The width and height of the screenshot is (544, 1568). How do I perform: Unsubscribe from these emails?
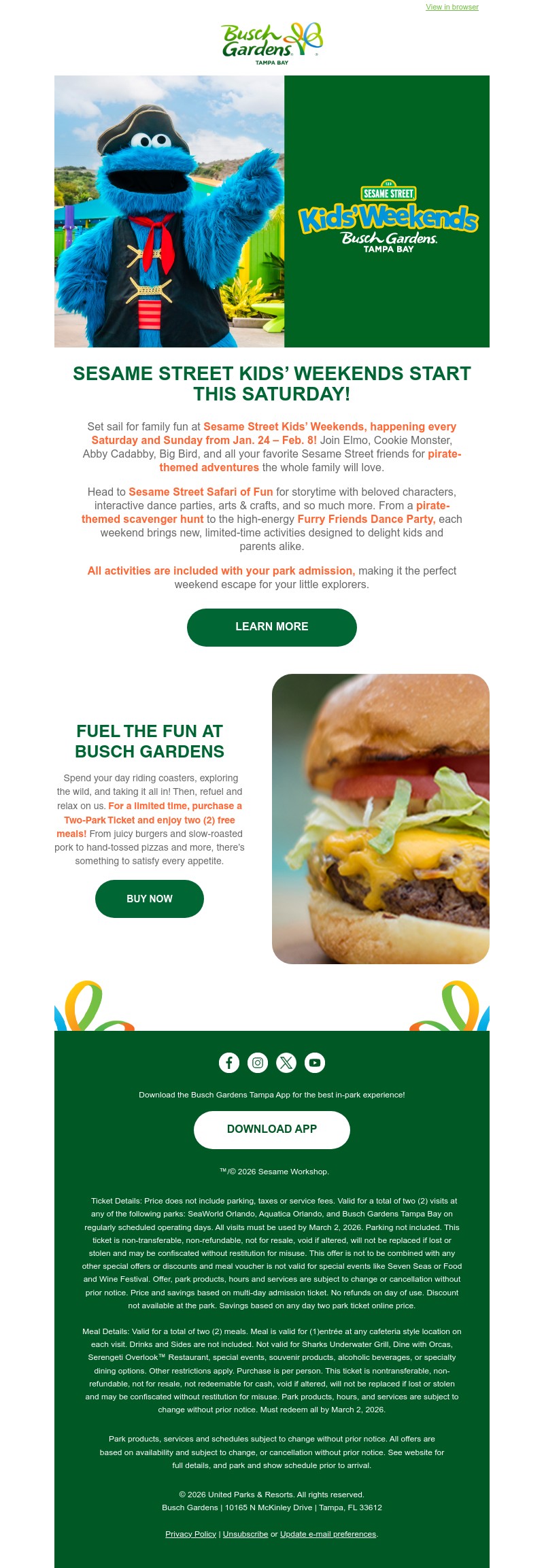(x=245, y=1534)
